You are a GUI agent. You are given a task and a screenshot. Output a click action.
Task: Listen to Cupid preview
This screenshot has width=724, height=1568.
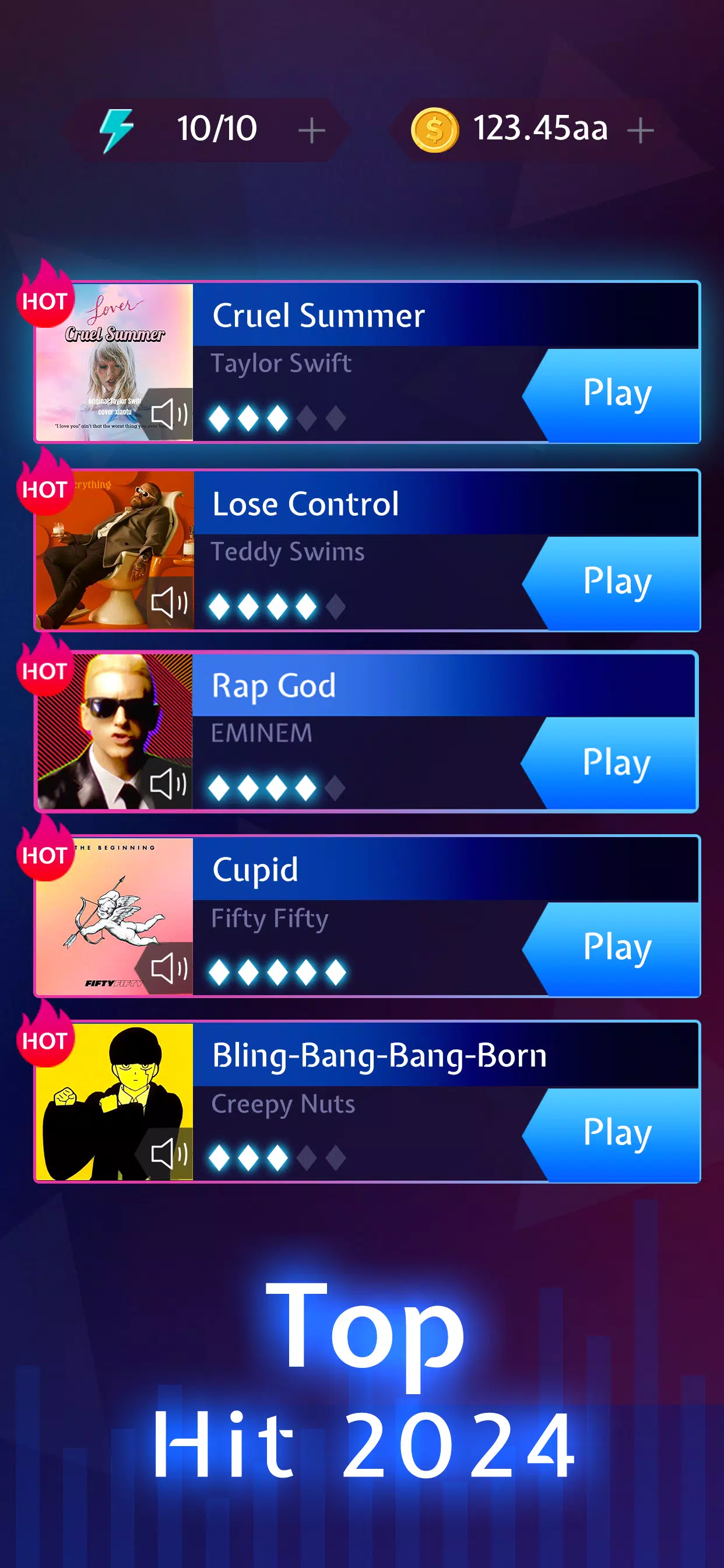[x=169, y=968]
